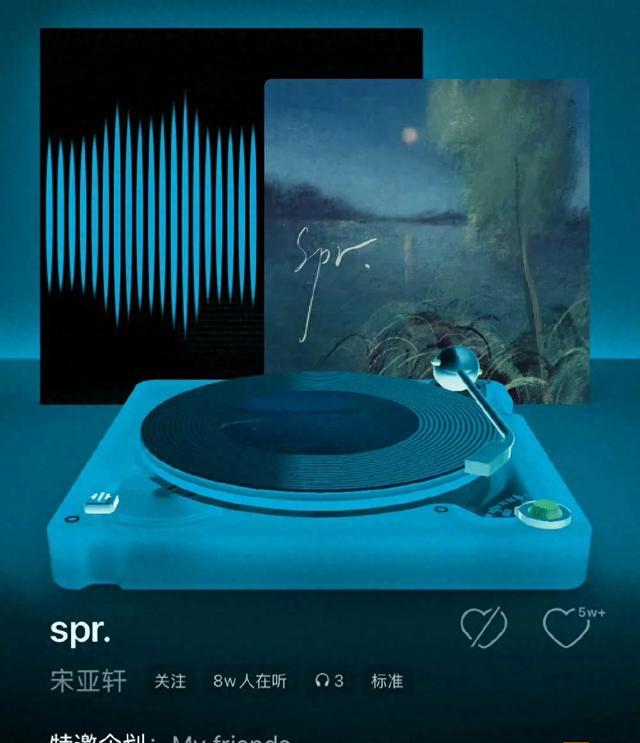640x743 pixels.
Task: Like the song spr. with the heart icon
Action: (x=566, y=628)
